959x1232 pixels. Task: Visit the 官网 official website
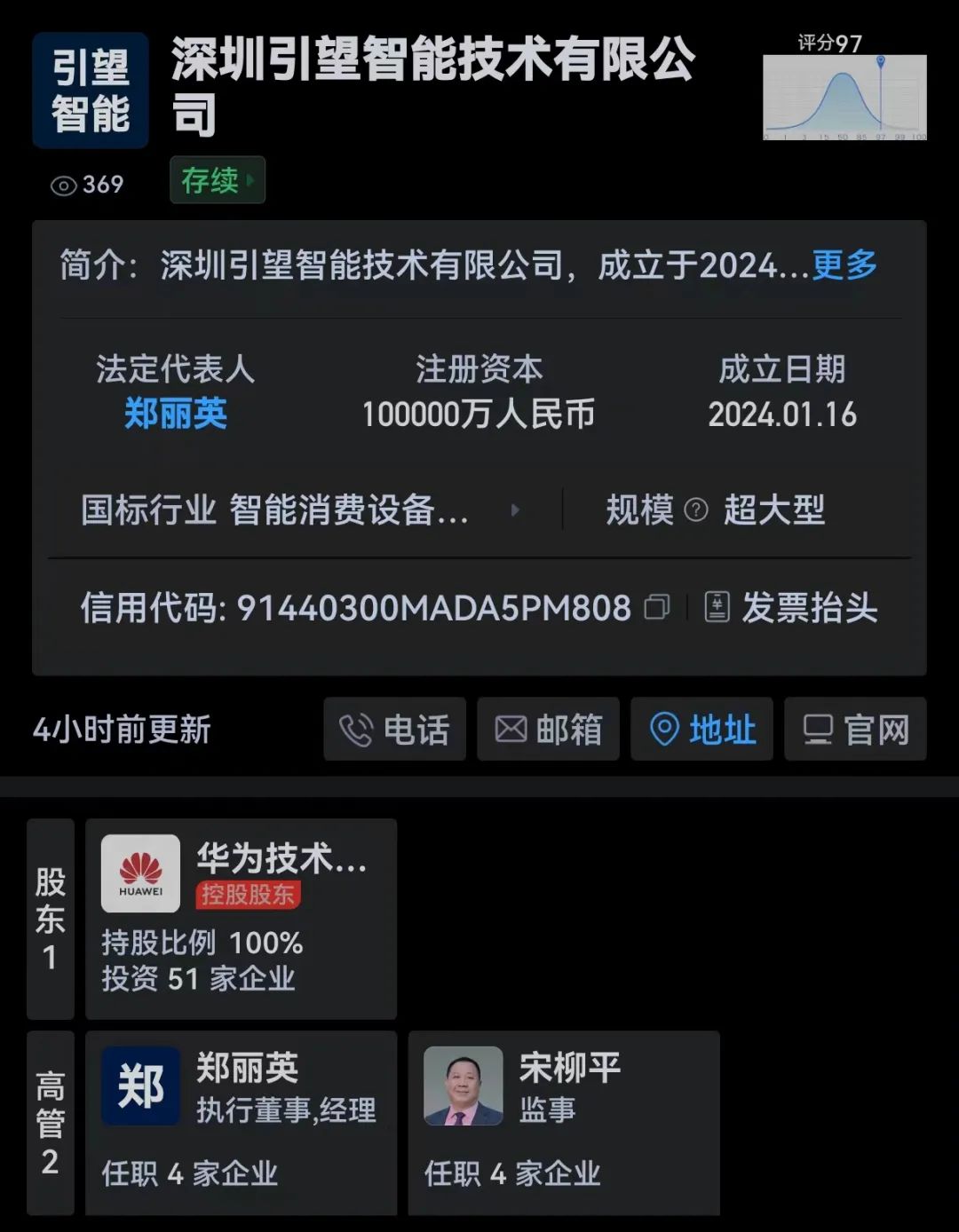click(x=855, y=730)
